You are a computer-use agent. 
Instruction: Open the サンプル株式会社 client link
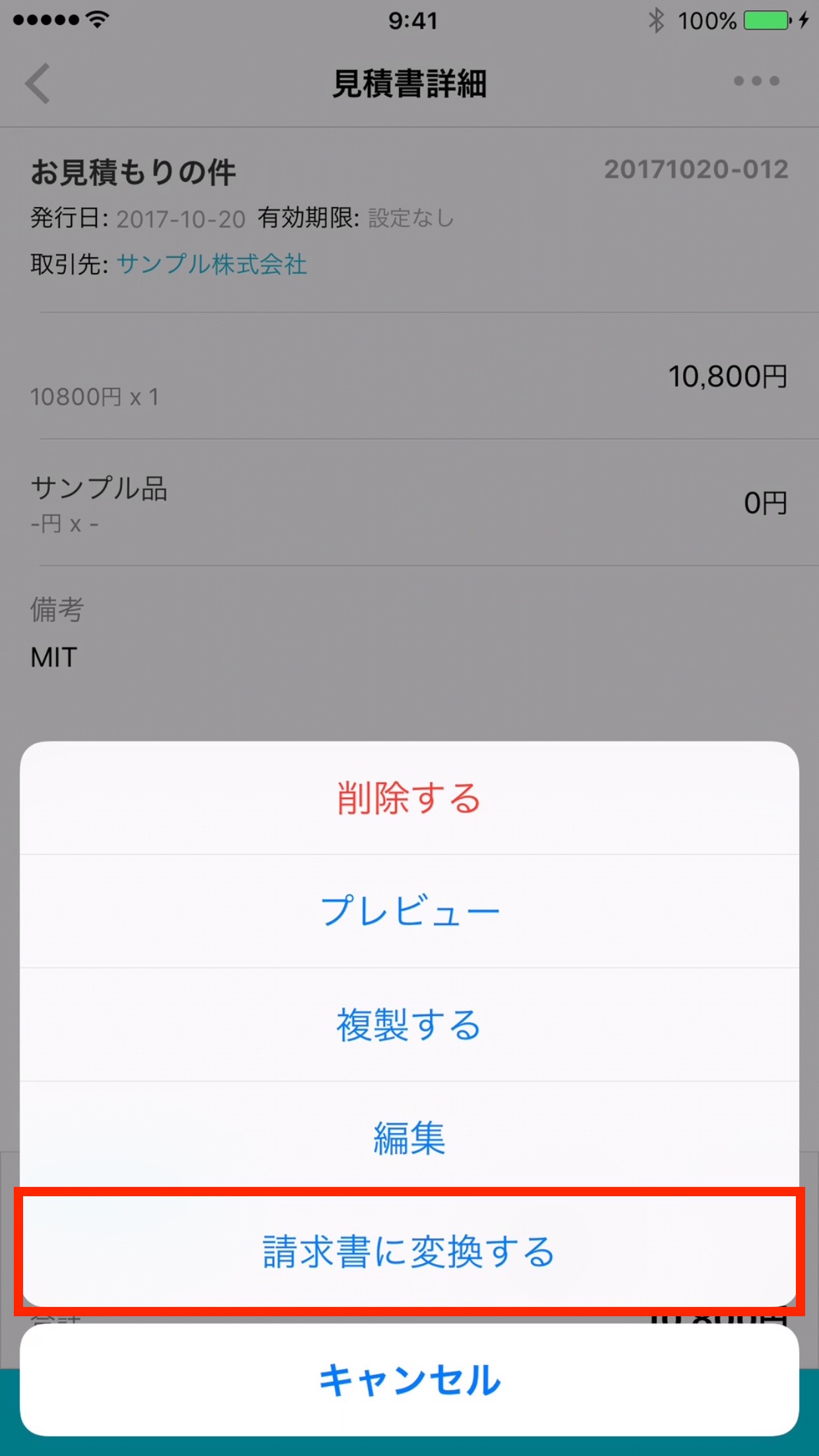pos(212,264)
